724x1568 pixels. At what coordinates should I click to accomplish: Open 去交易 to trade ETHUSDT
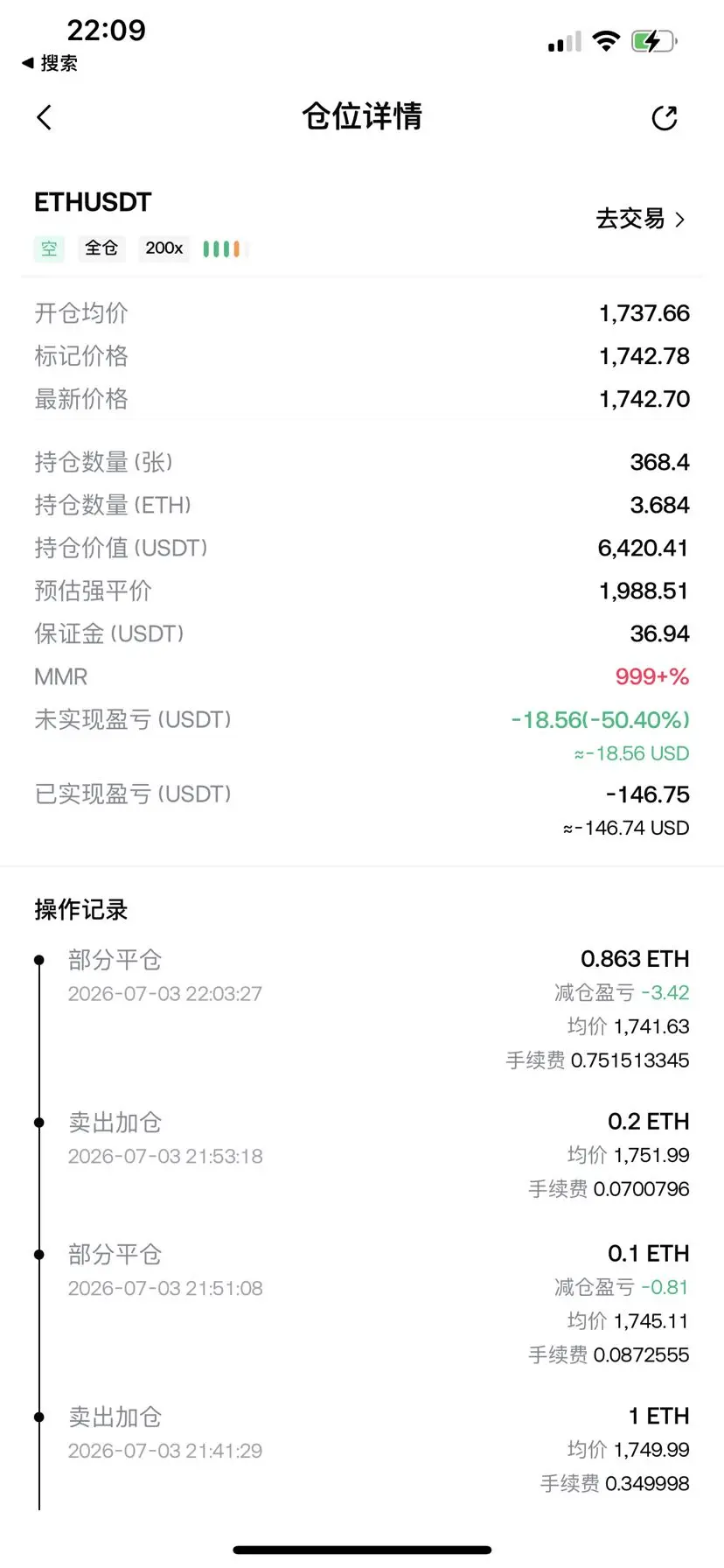pos(640,219)
